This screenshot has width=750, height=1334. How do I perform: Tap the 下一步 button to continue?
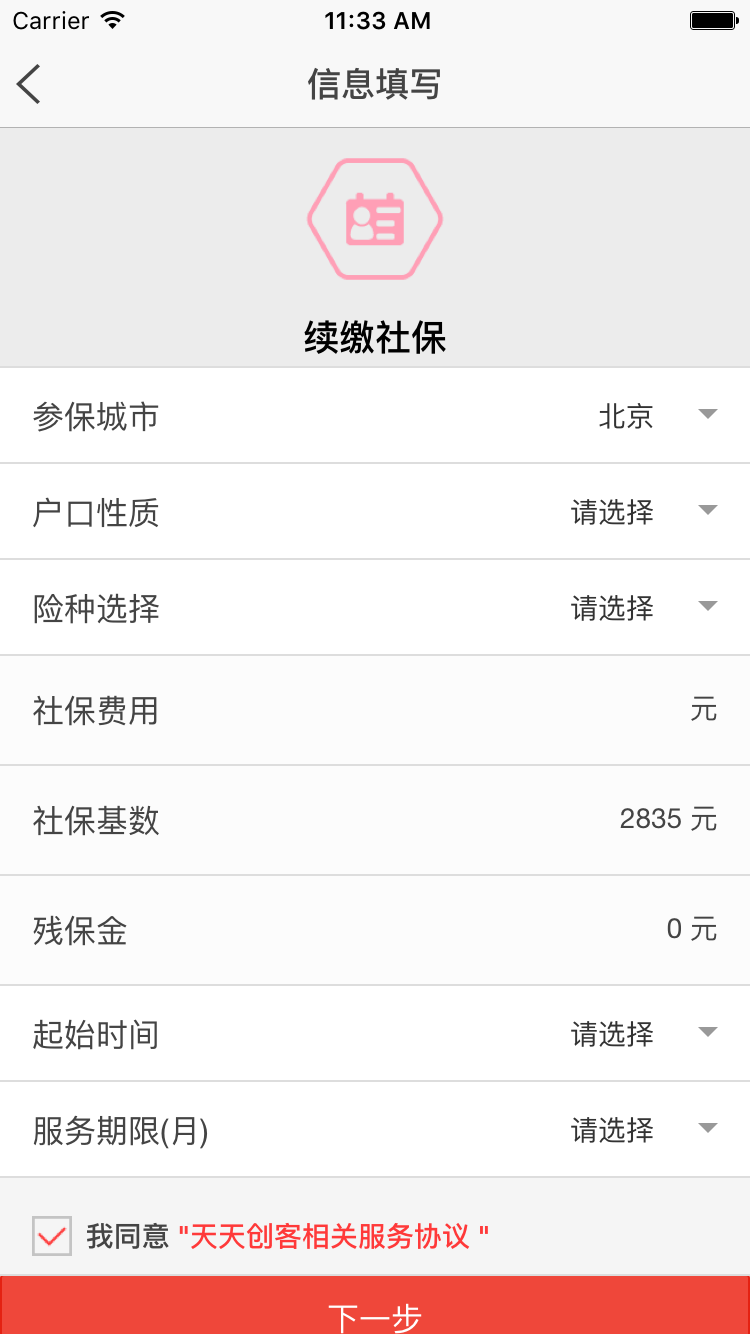375,1306
